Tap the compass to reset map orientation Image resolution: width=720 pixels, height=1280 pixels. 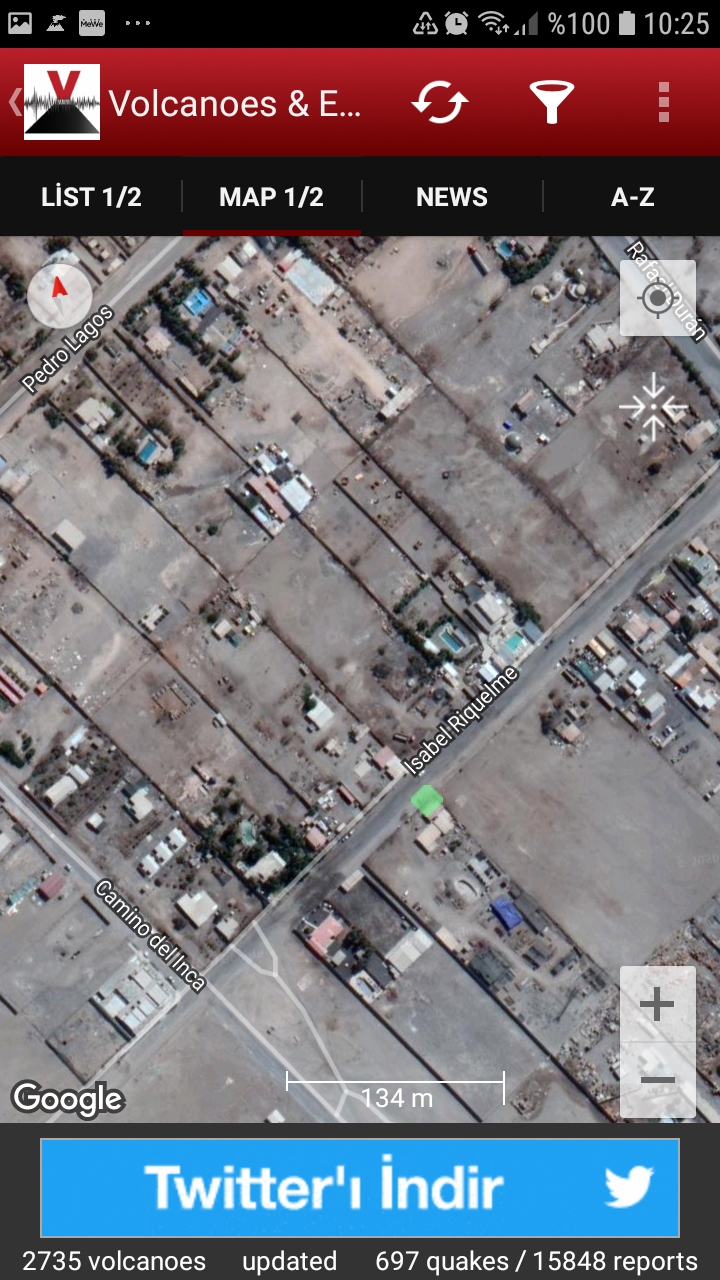pos(59,294)
